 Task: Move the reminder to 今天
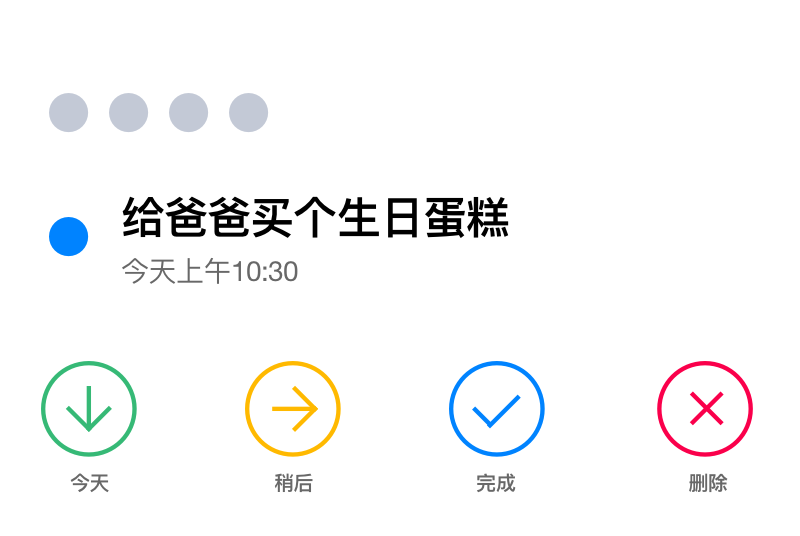89,409
